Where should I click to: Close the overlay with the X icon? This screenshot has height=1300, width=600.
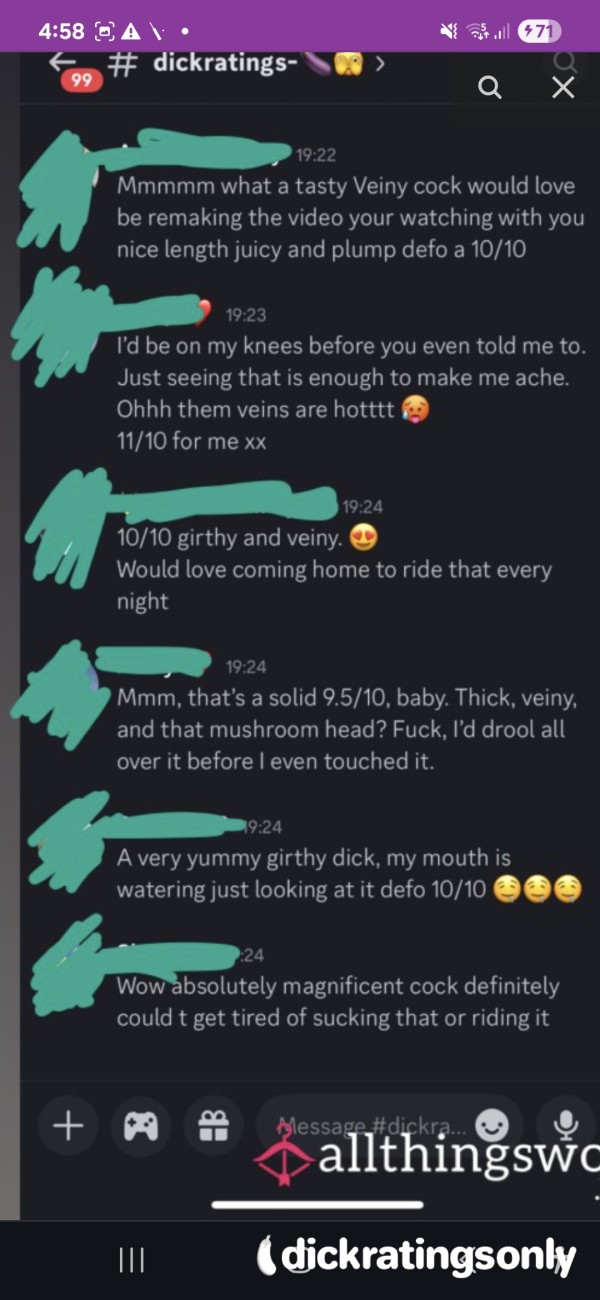563,88
